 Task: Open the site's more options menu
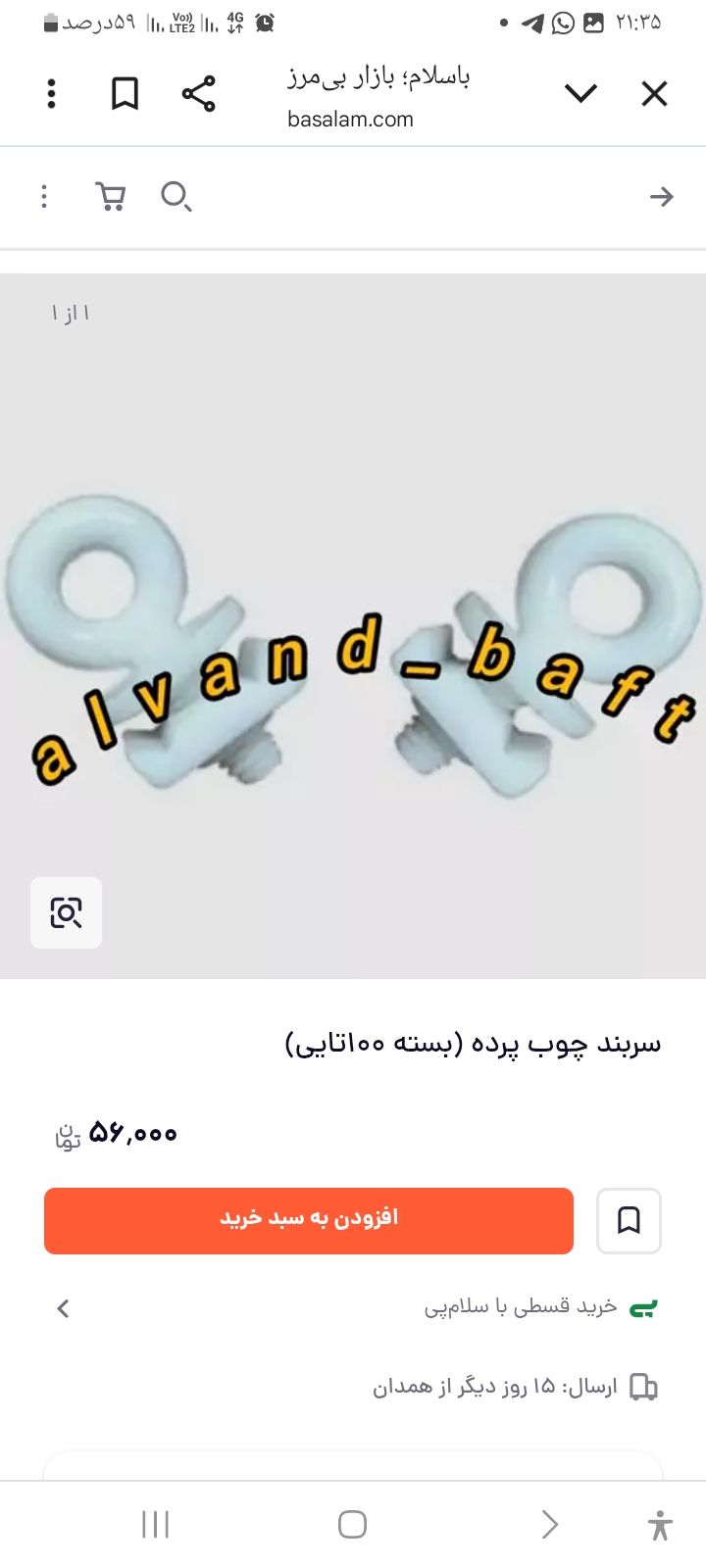point(44,197)
